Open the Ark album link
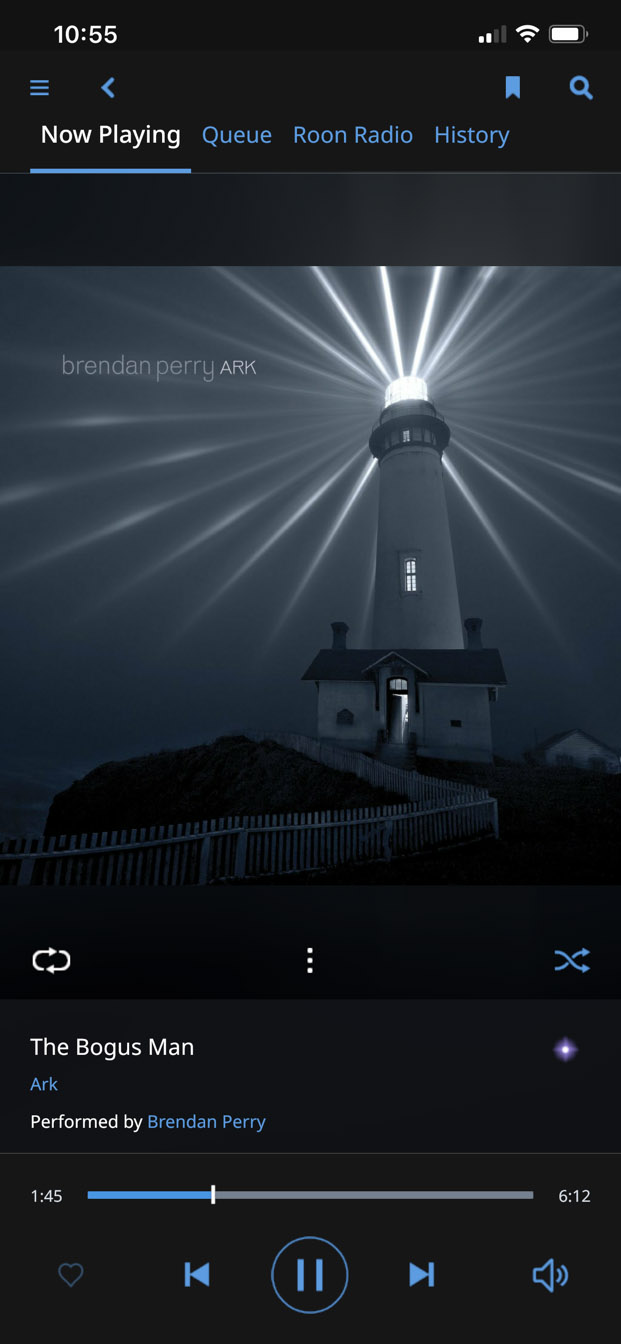This screenshot has height=1344, width=621. point(44,1084)
